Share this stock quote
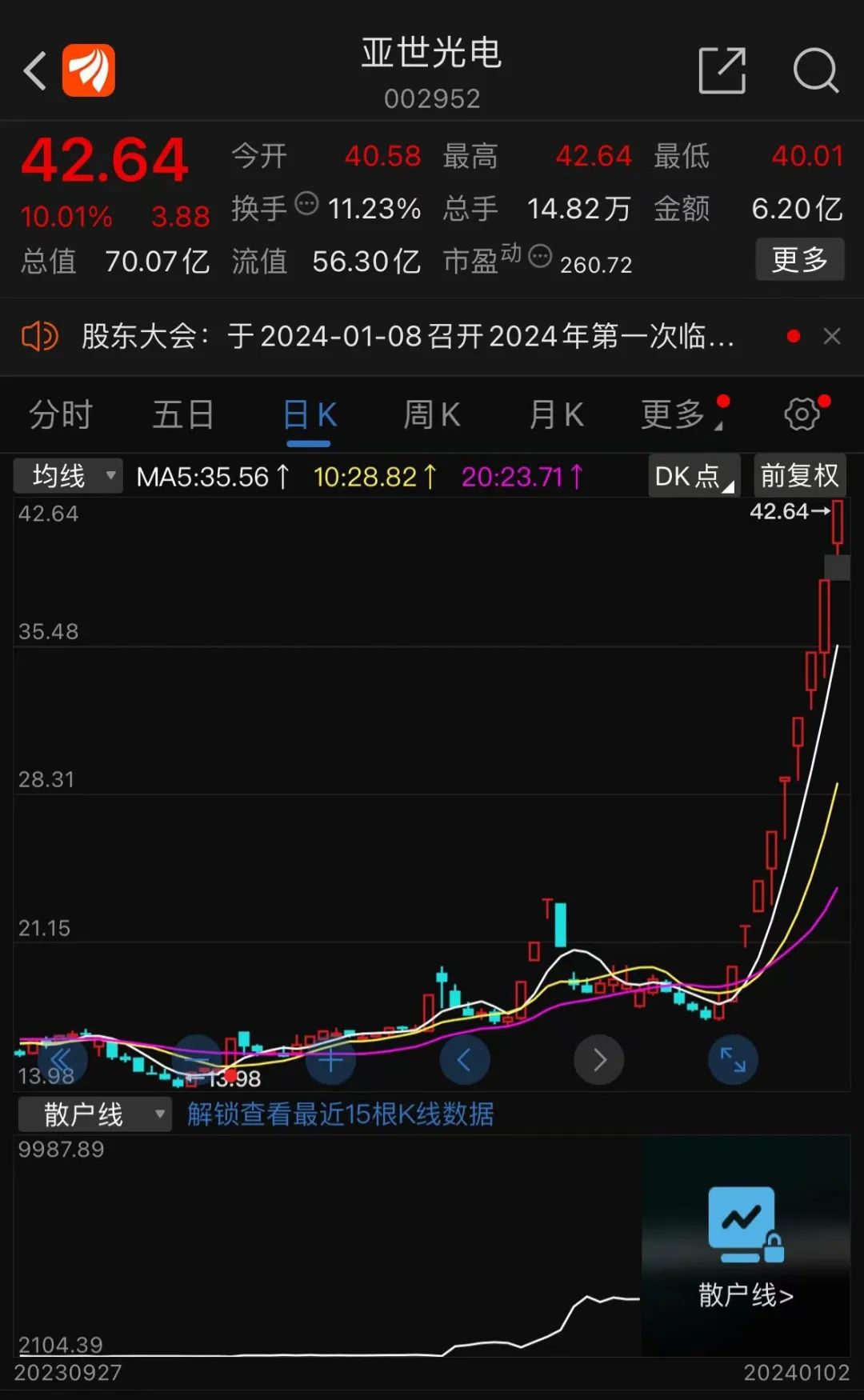Image resolution: width=864 pixels, height=1400 pixels. (722, 70)
